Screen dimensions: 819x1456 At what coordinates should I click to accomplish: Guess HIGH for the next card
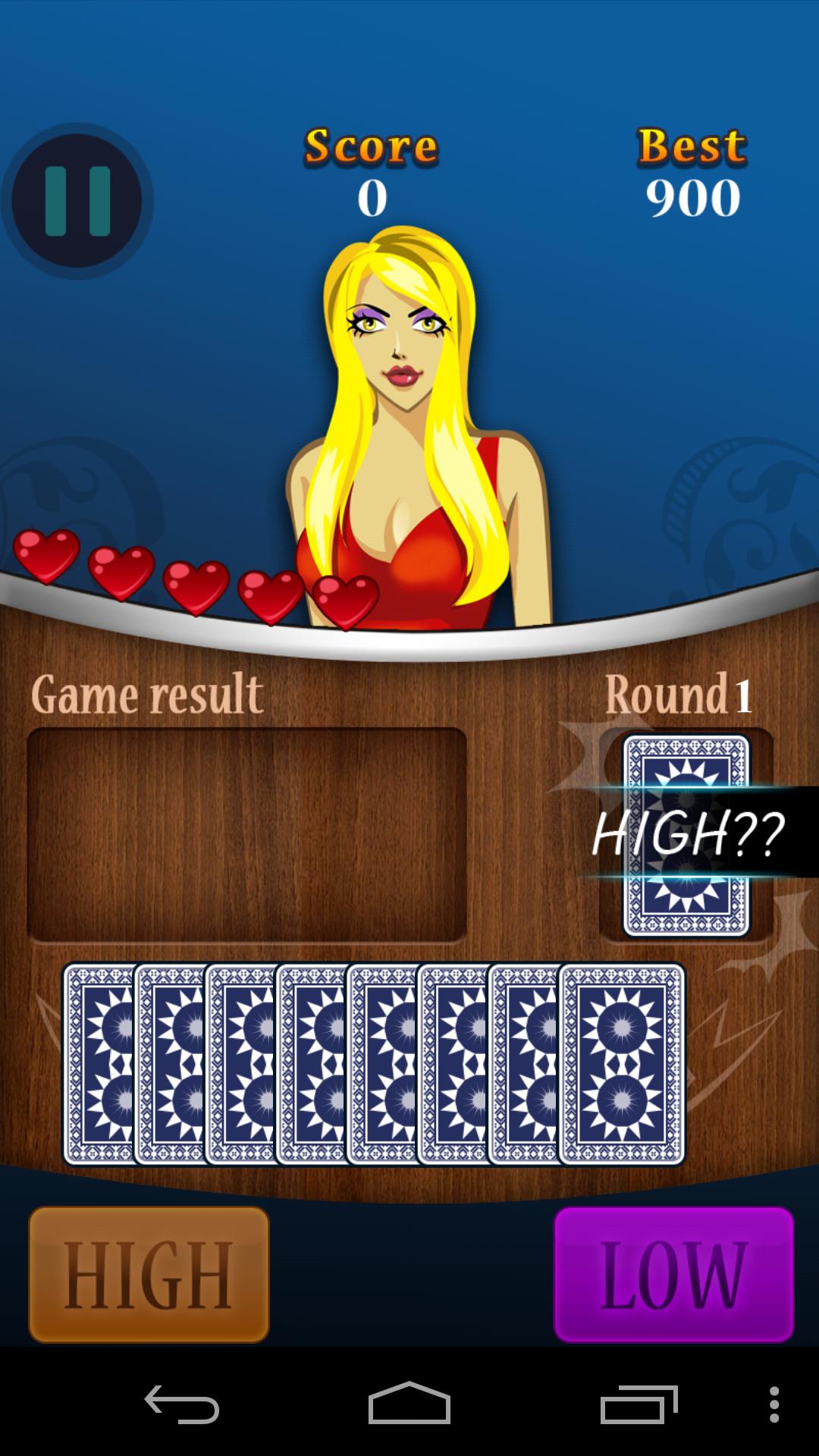[x=149, y=1275]
